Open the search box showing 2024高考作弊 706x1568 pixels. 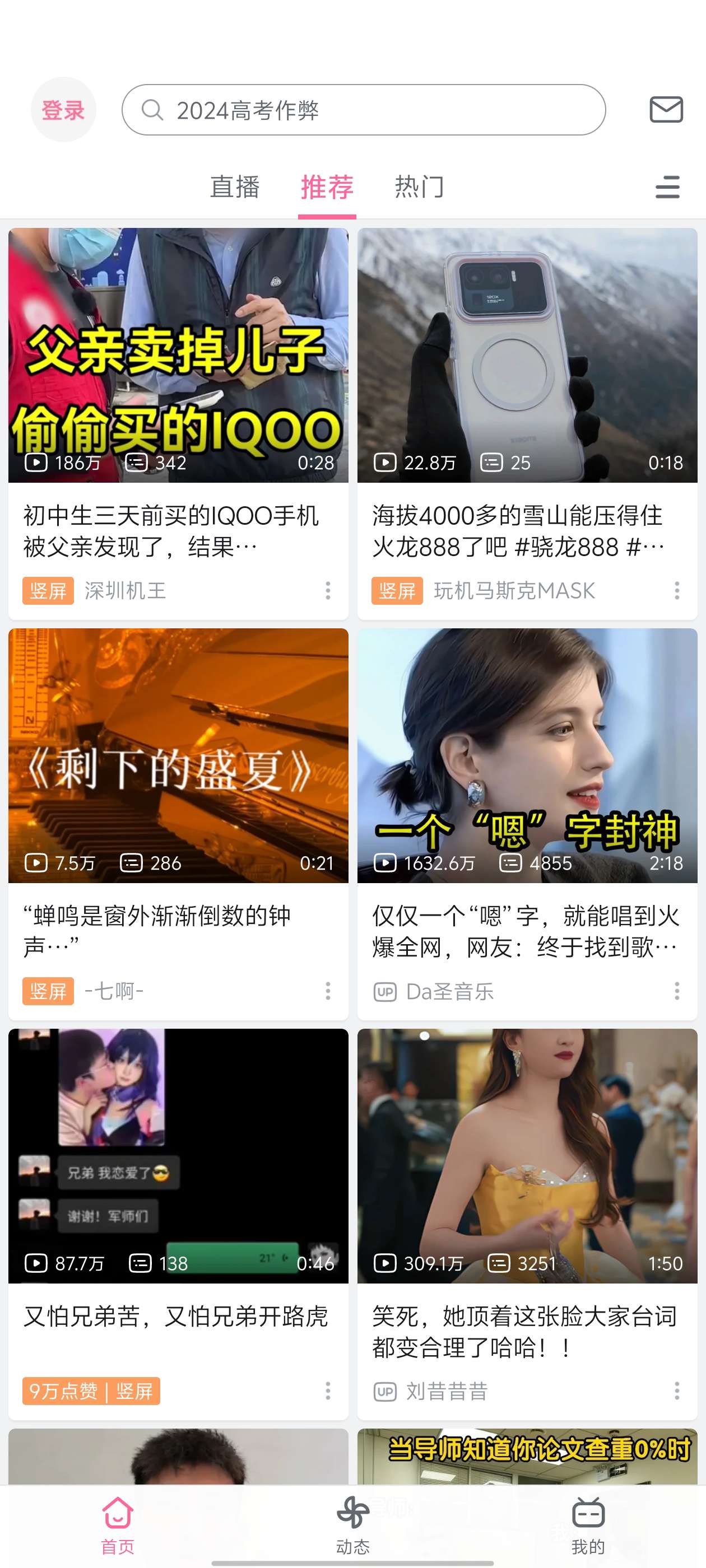(x=364, y=110)
